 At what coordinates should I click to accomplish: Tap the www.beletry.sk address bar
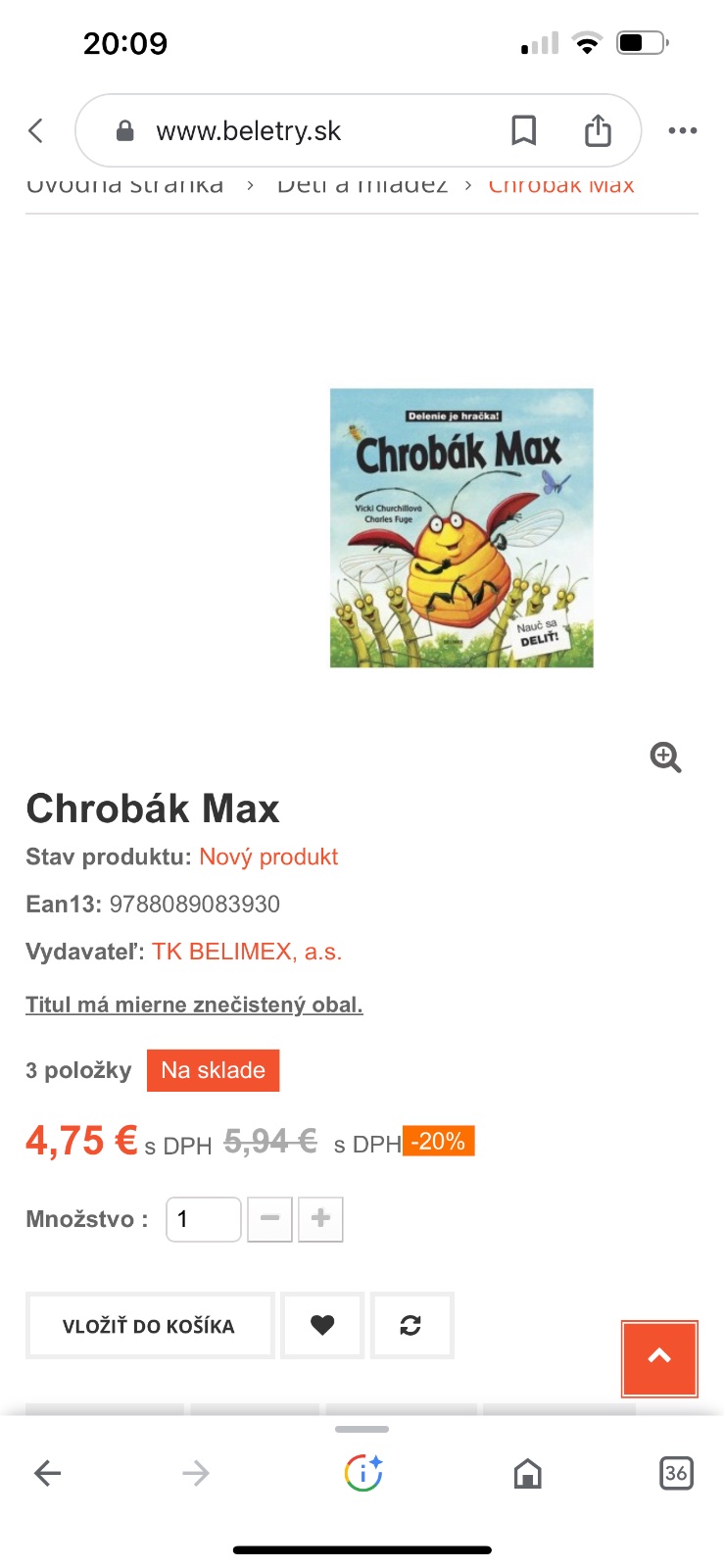pyautogui.click(x=294, y=130)
